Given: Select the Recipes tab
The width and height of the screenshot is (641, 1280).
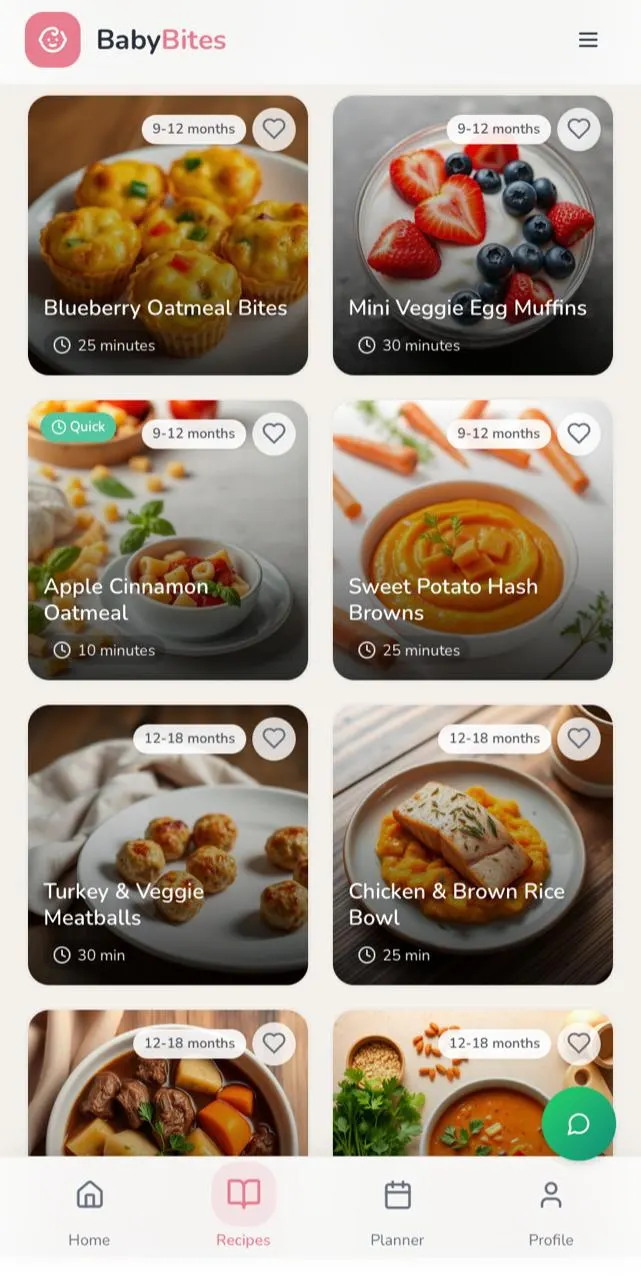Looking at the screenshot, I should click(243, 1209).
